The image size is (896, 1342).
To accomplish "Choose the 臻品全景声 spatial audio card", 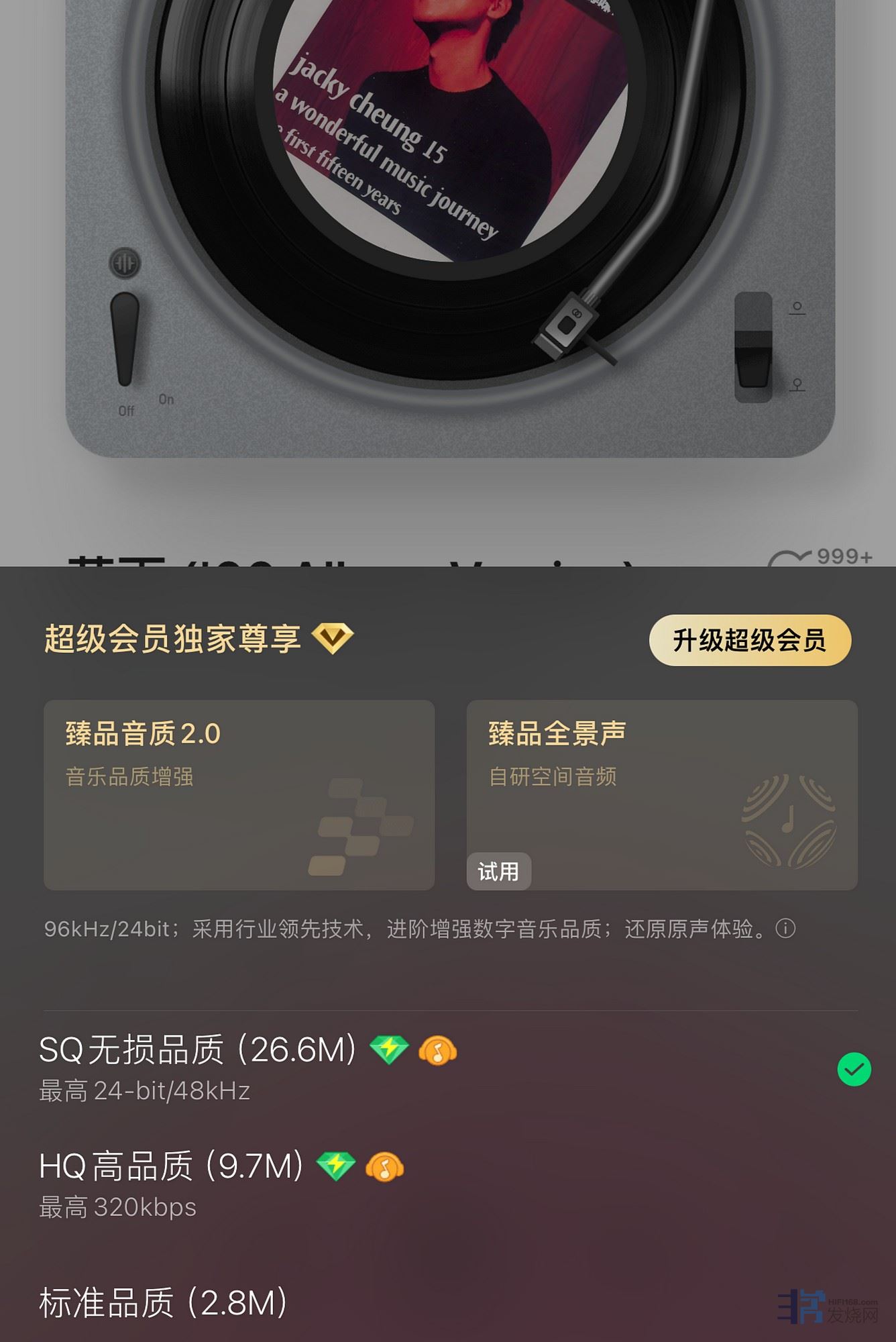I will click(x=661, y=794).
